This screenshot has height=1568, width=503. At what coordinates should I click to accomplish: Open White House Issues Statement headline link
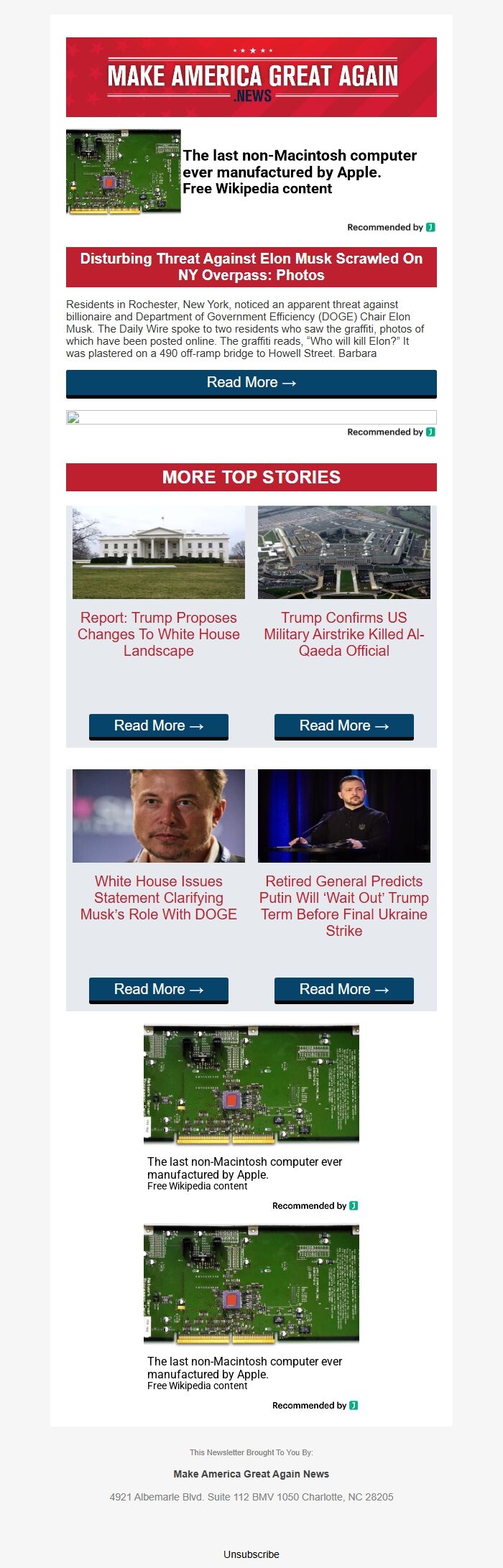pyautogui.click(x=158, y=897)
